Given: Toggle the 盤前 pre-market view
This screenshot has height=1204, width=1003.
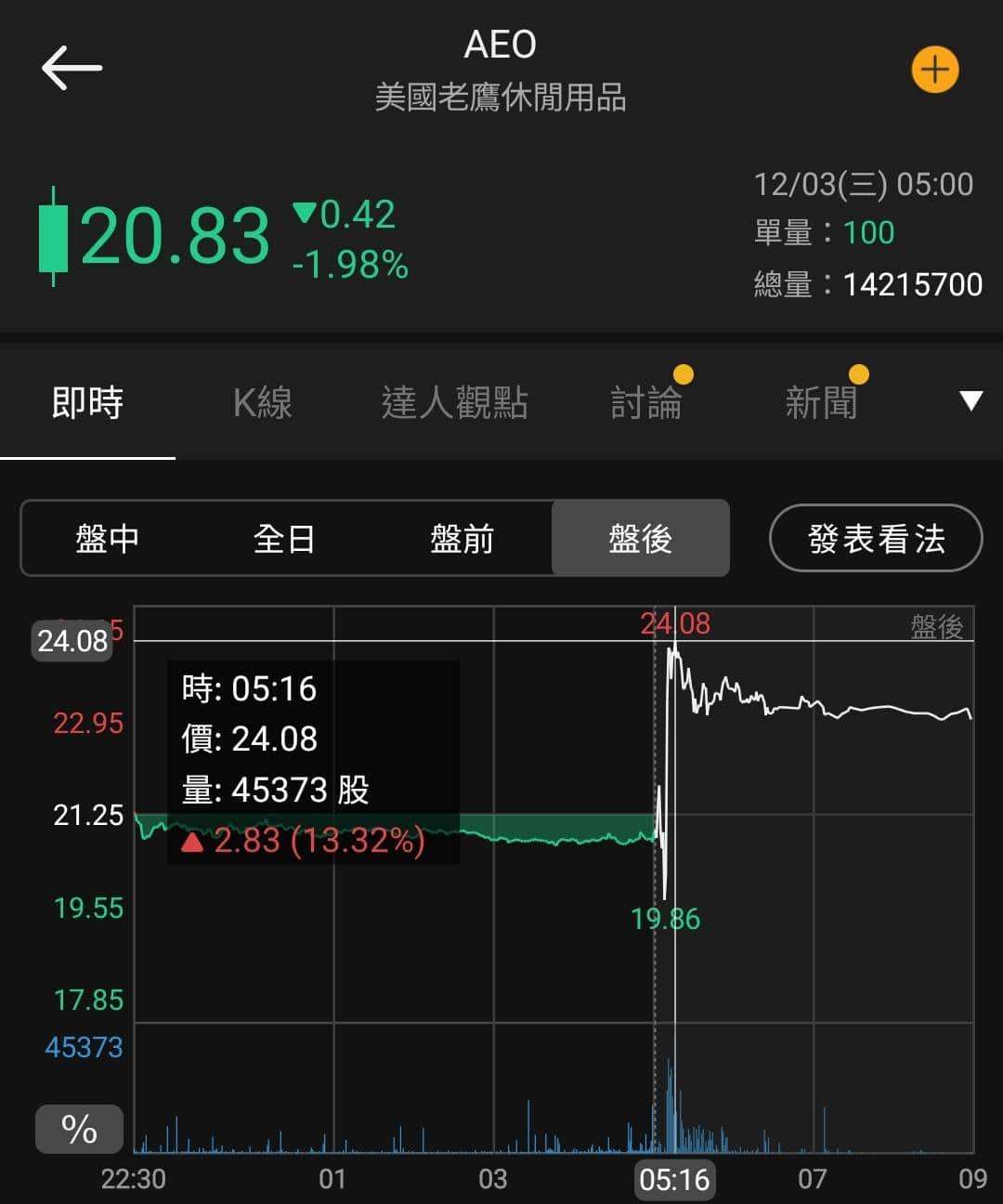Looking at the screenshot, I should (x=463, y=539).
